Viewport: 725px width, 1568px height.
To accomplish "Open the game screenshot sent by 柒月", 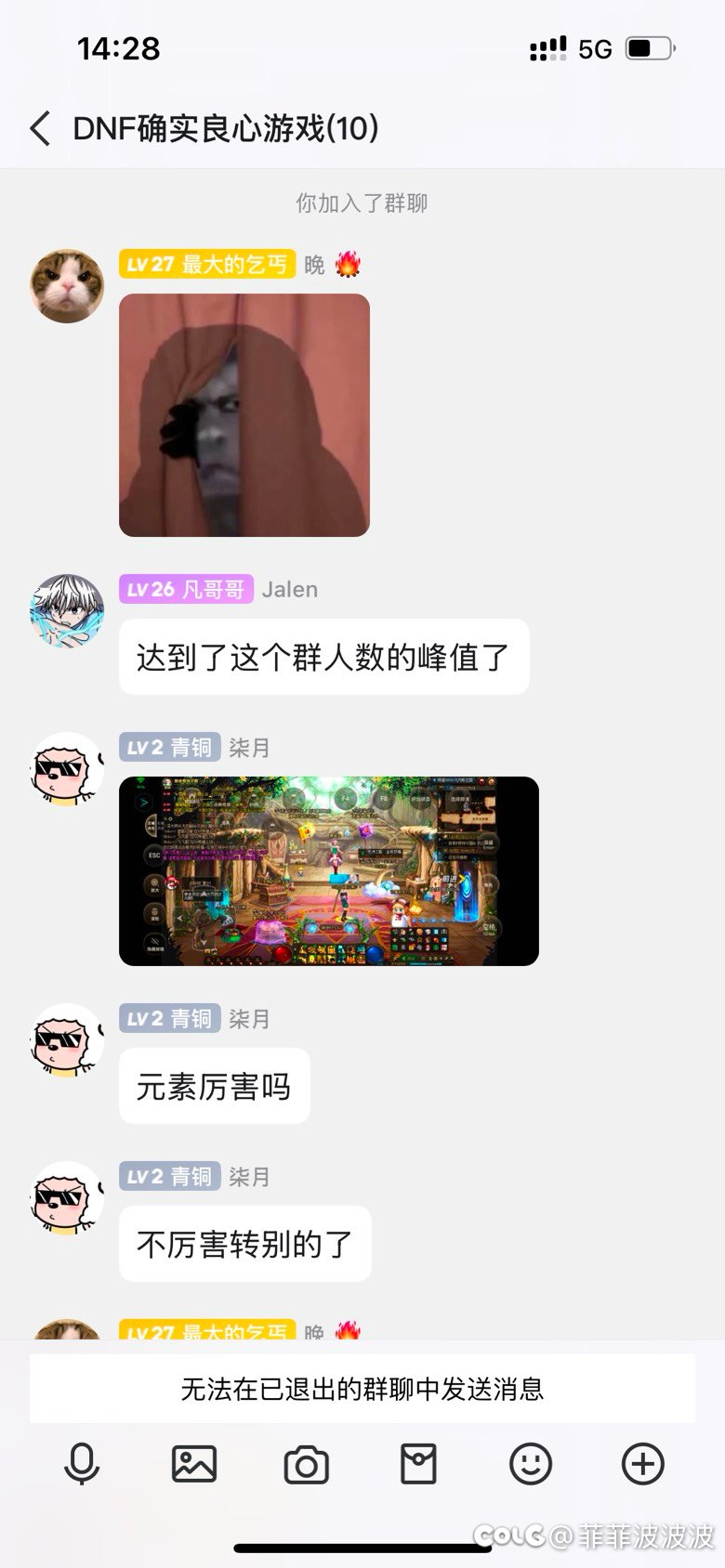I will [329, 871].
